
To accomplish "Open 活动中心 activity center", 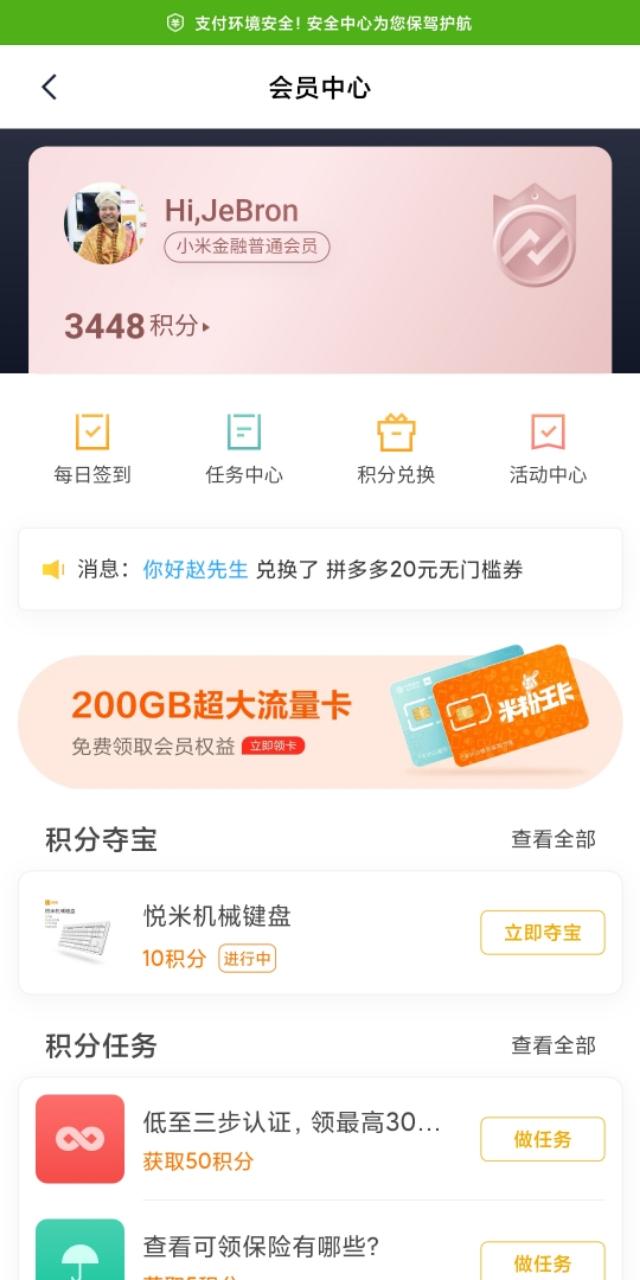I will click(547, 448).
